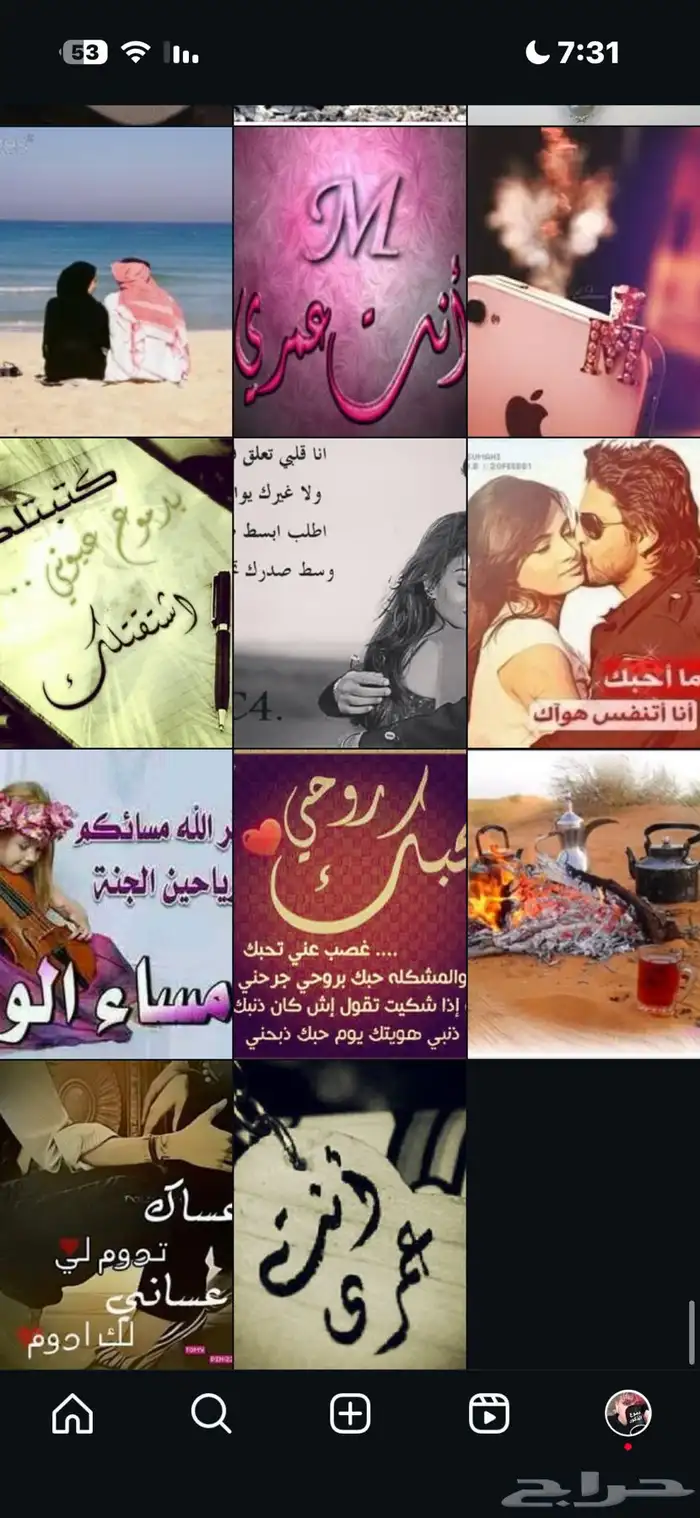Switch to the Reels tab
Image resolution: width=700 pixels, height=1518 pixels.
(x=489, y=1414)
